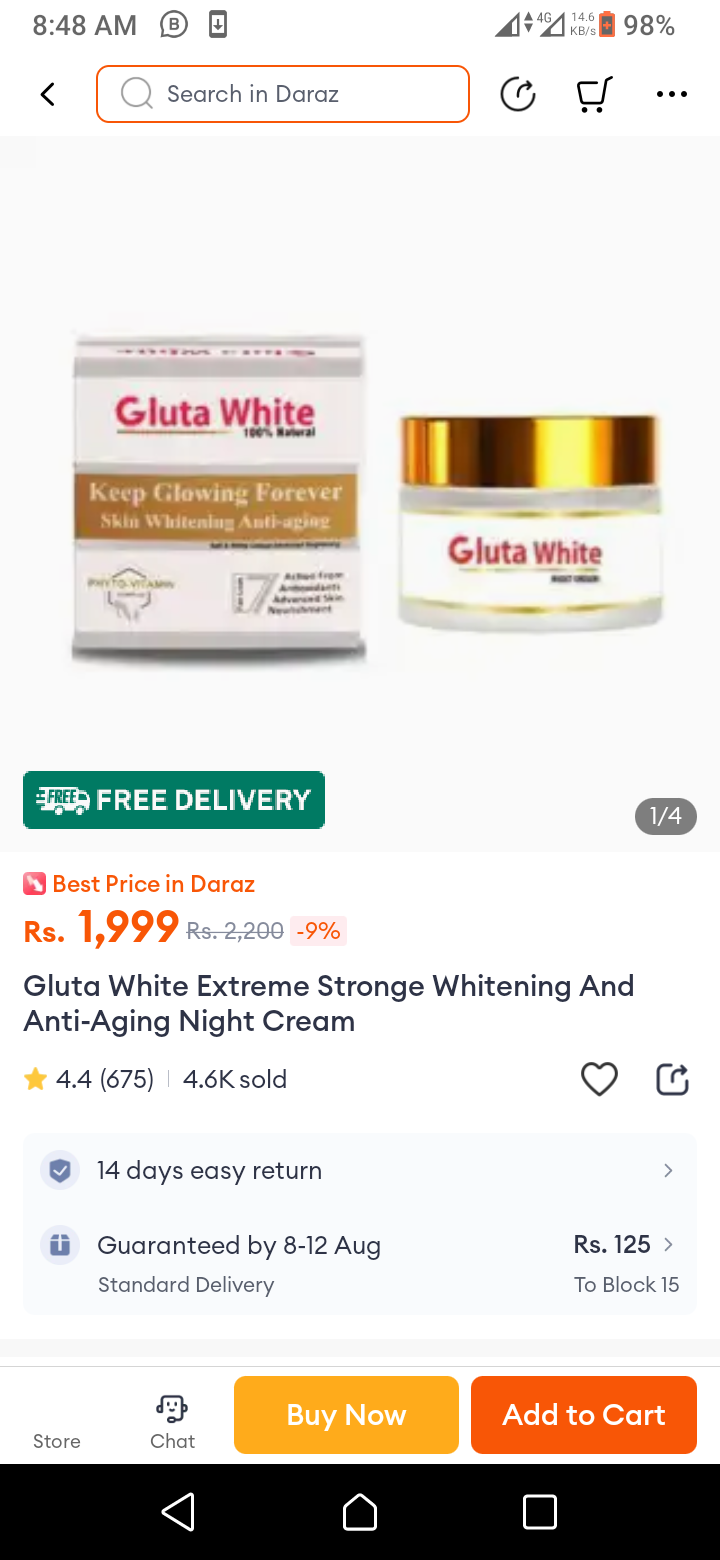Open the shopping cart icon
The width and height of the screenshot is (720, 1560).
[x=594, y=94]
